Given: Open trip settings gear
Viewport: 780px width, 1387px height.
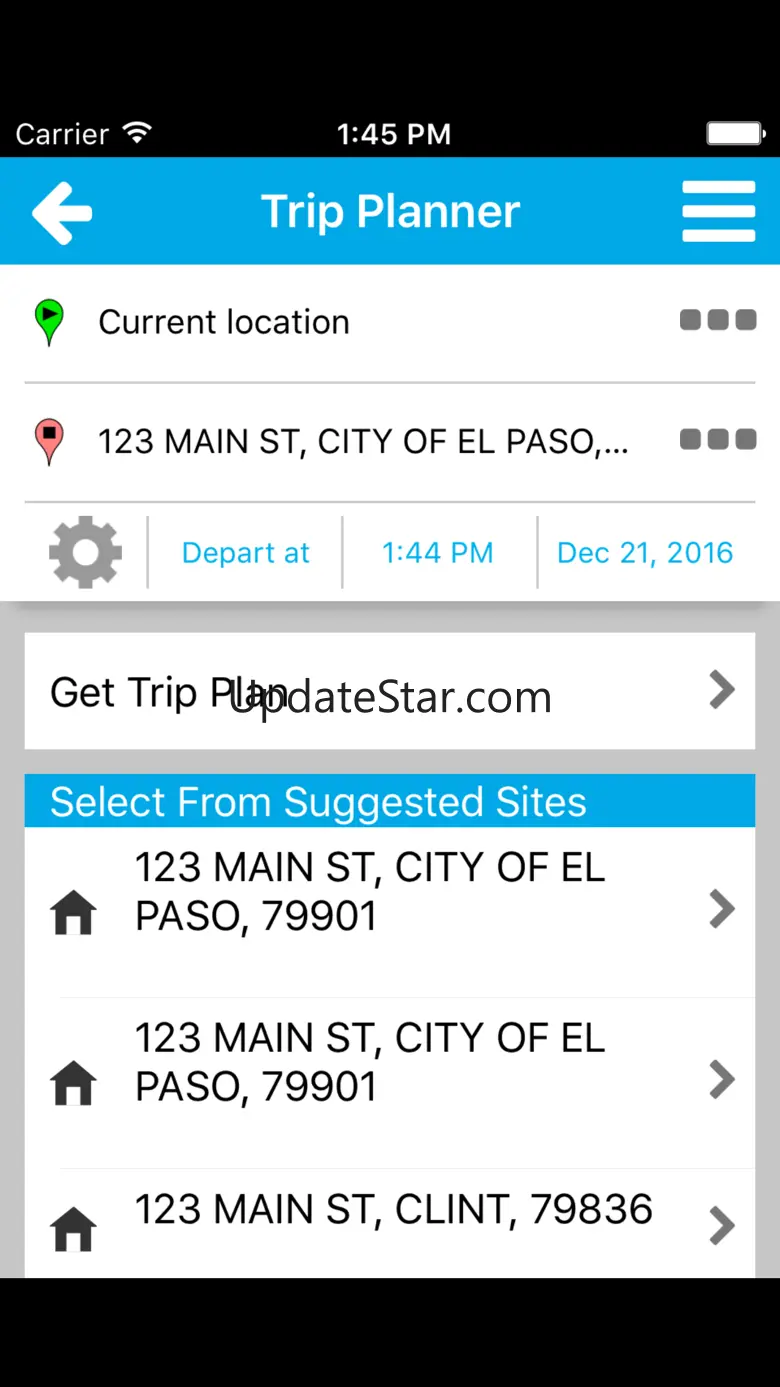Looking at the screenshot, I should coord(85,552).
